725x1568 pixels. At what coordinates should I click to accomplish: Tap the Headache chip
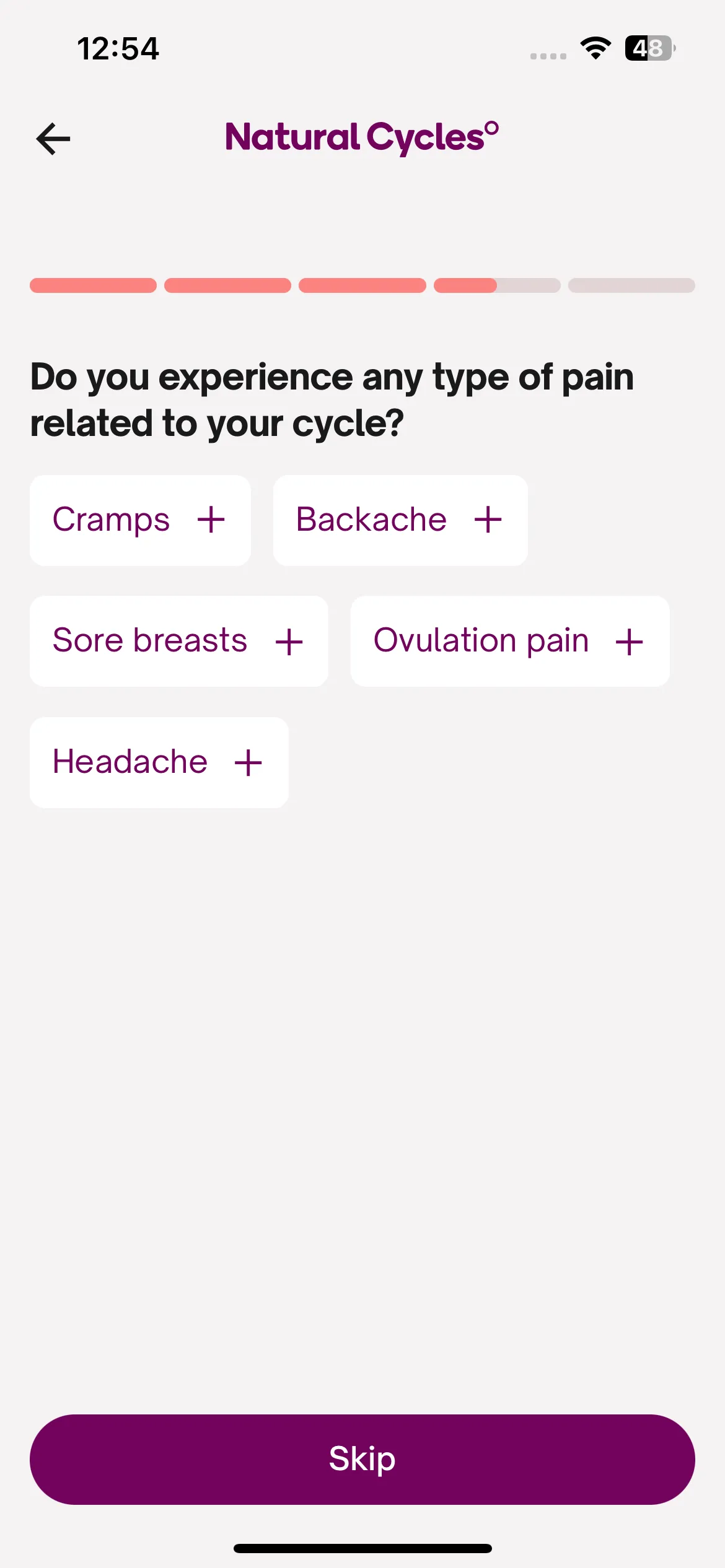pos(159,762)
